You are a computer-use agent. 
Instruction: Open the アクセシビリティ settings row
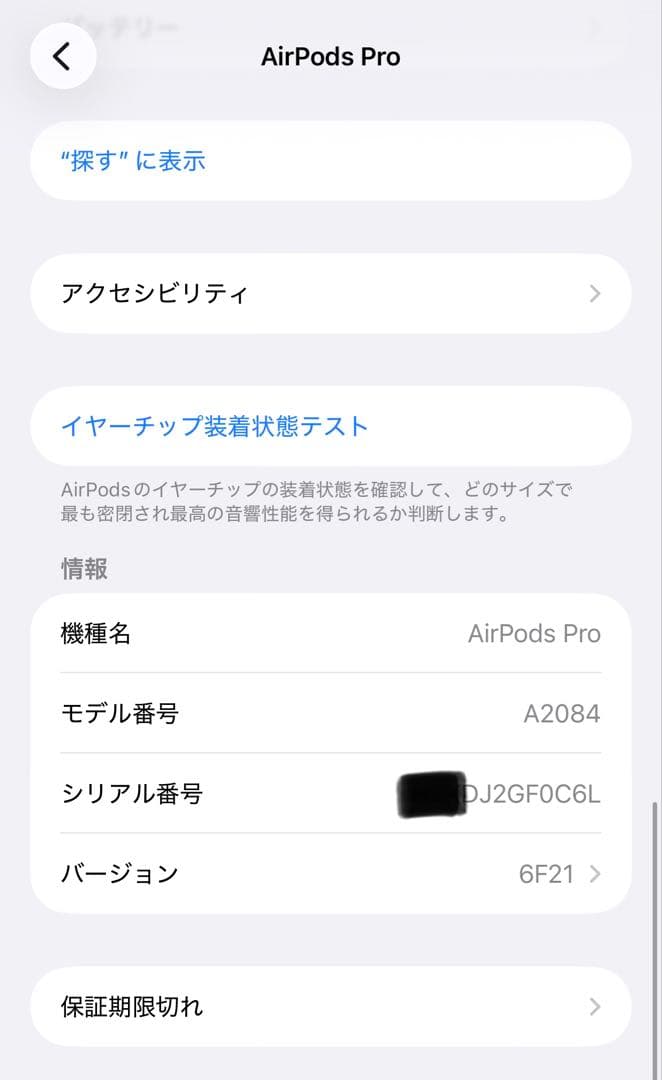point(331,293)
